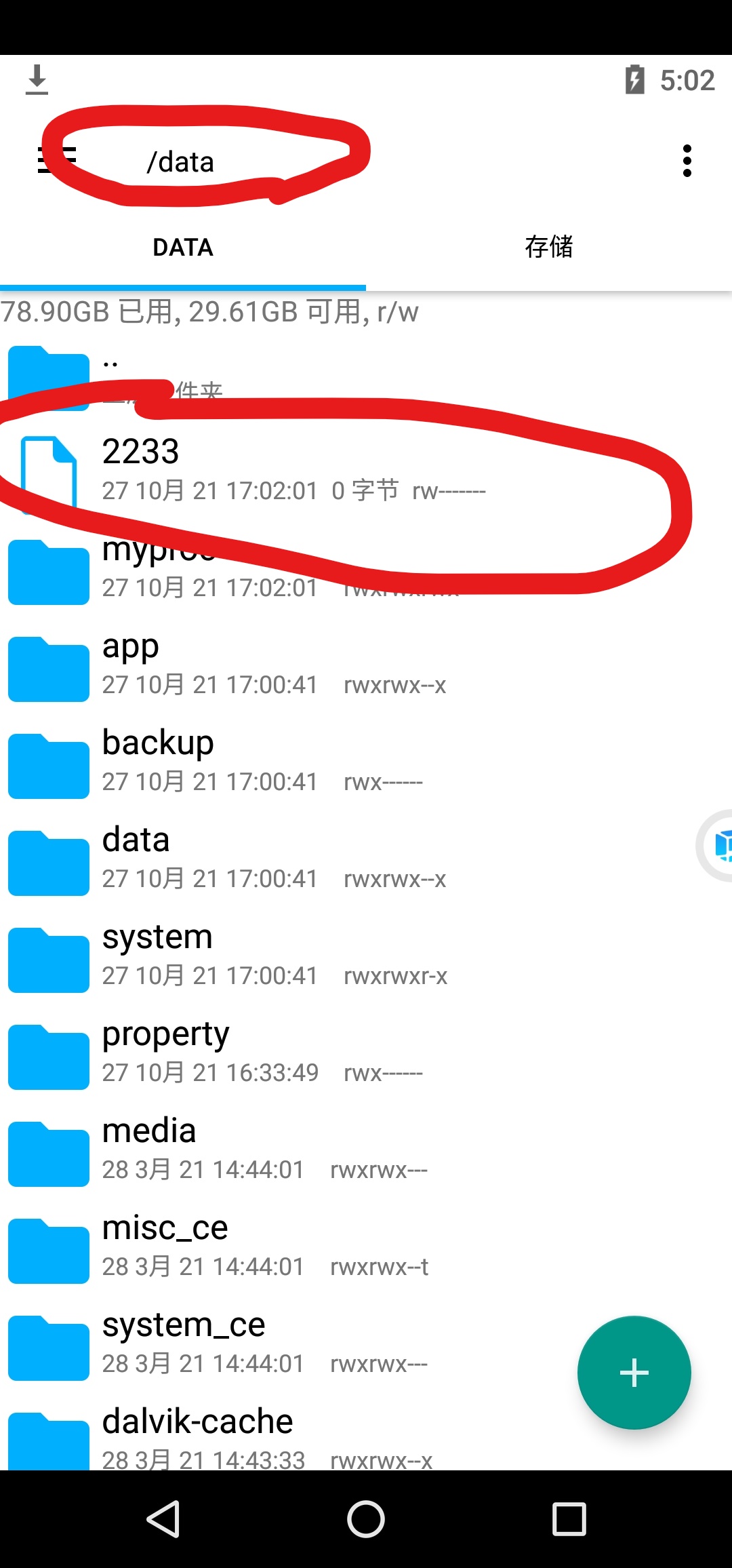Open the three-dot overflow menu
The height and width of the screenshot is (1568, 732).
pyautogui.click(x=687, y=161)
